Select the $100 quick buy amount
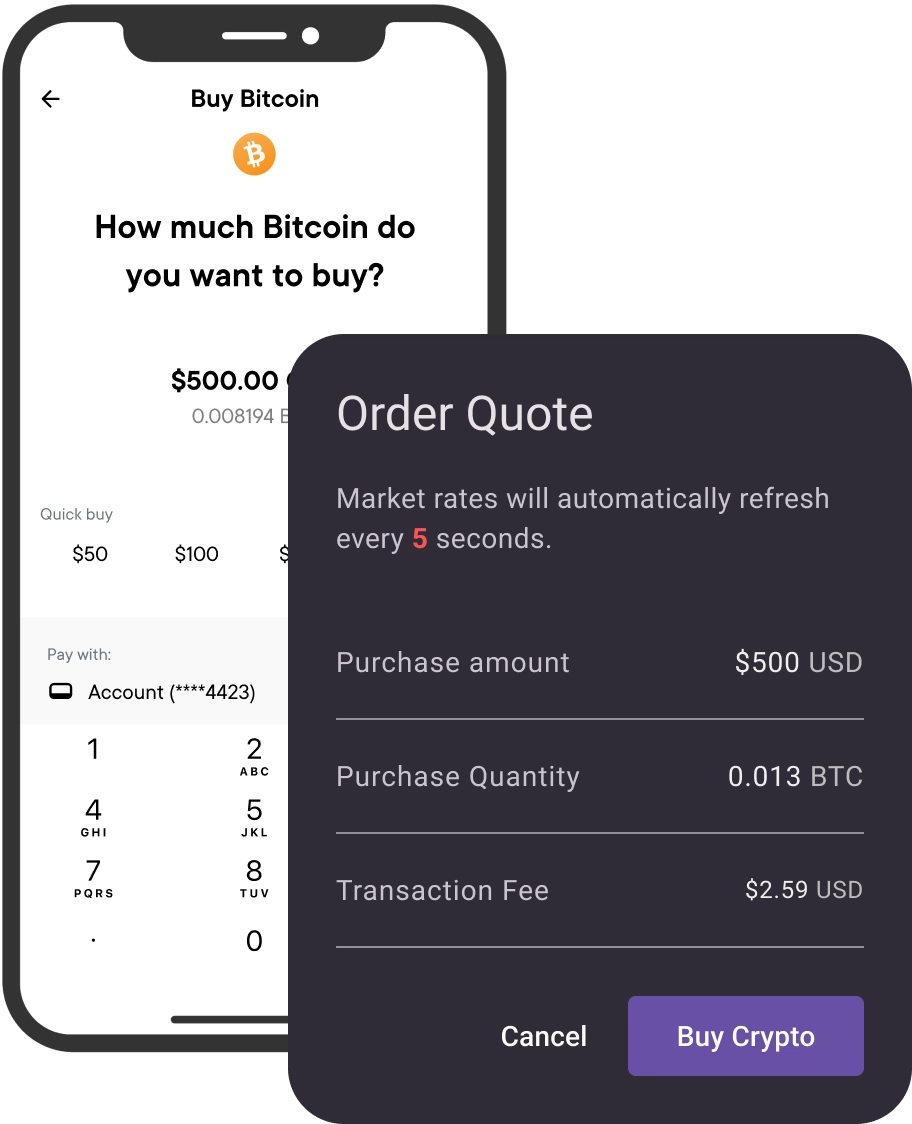912x1124 pixels. (x=196, y=553)
